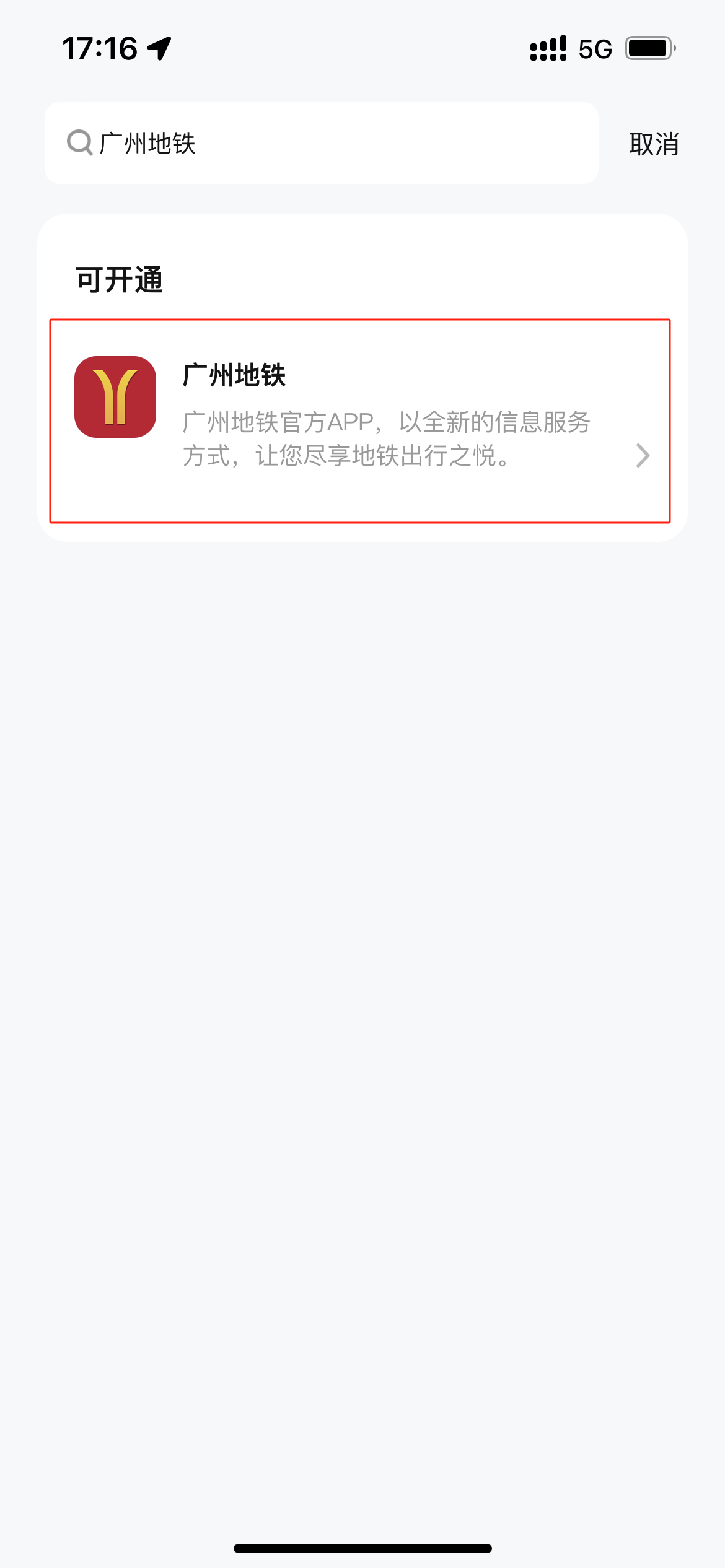
Task: Click the cellular signal bars icon
Action: click(548, 50)
